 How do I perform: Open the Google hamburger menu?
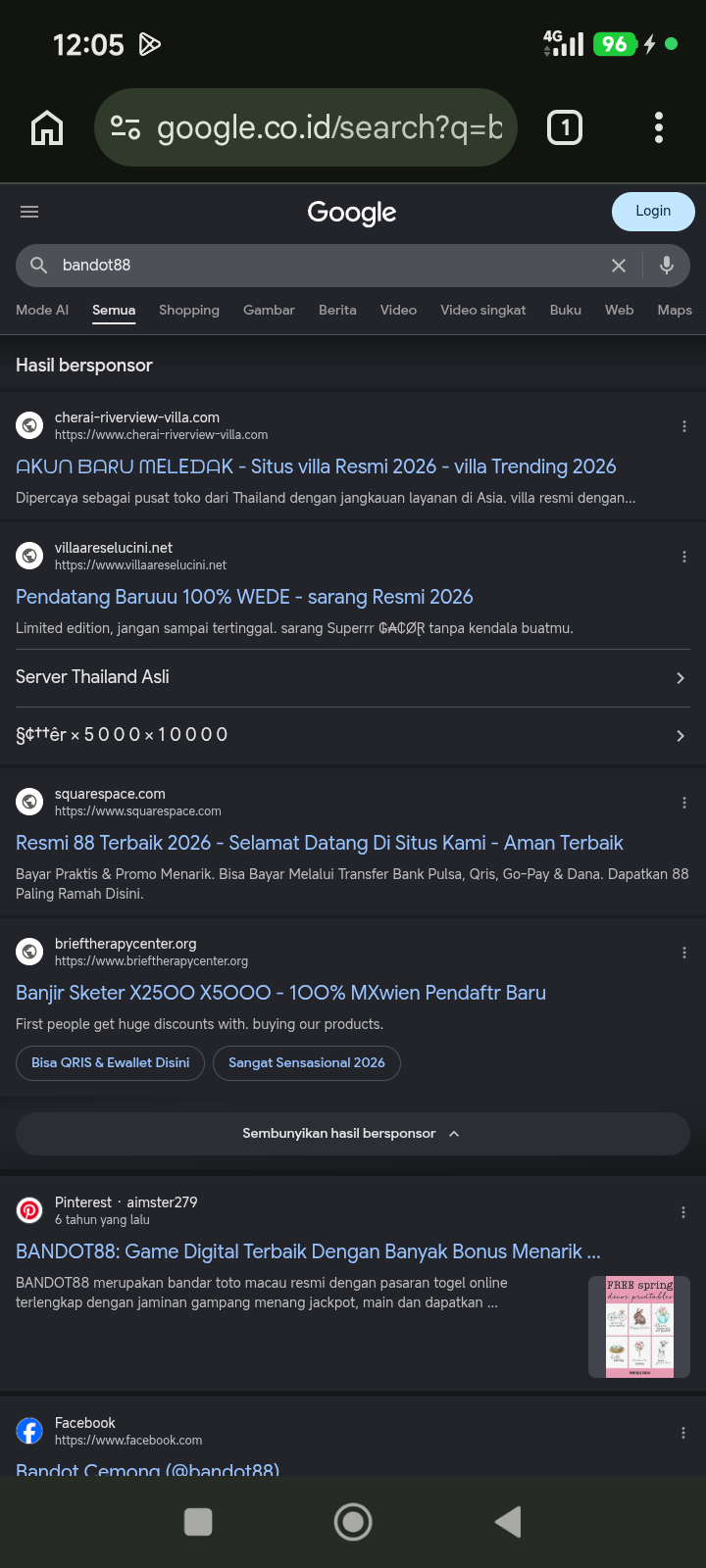click(x=29, y=212)
